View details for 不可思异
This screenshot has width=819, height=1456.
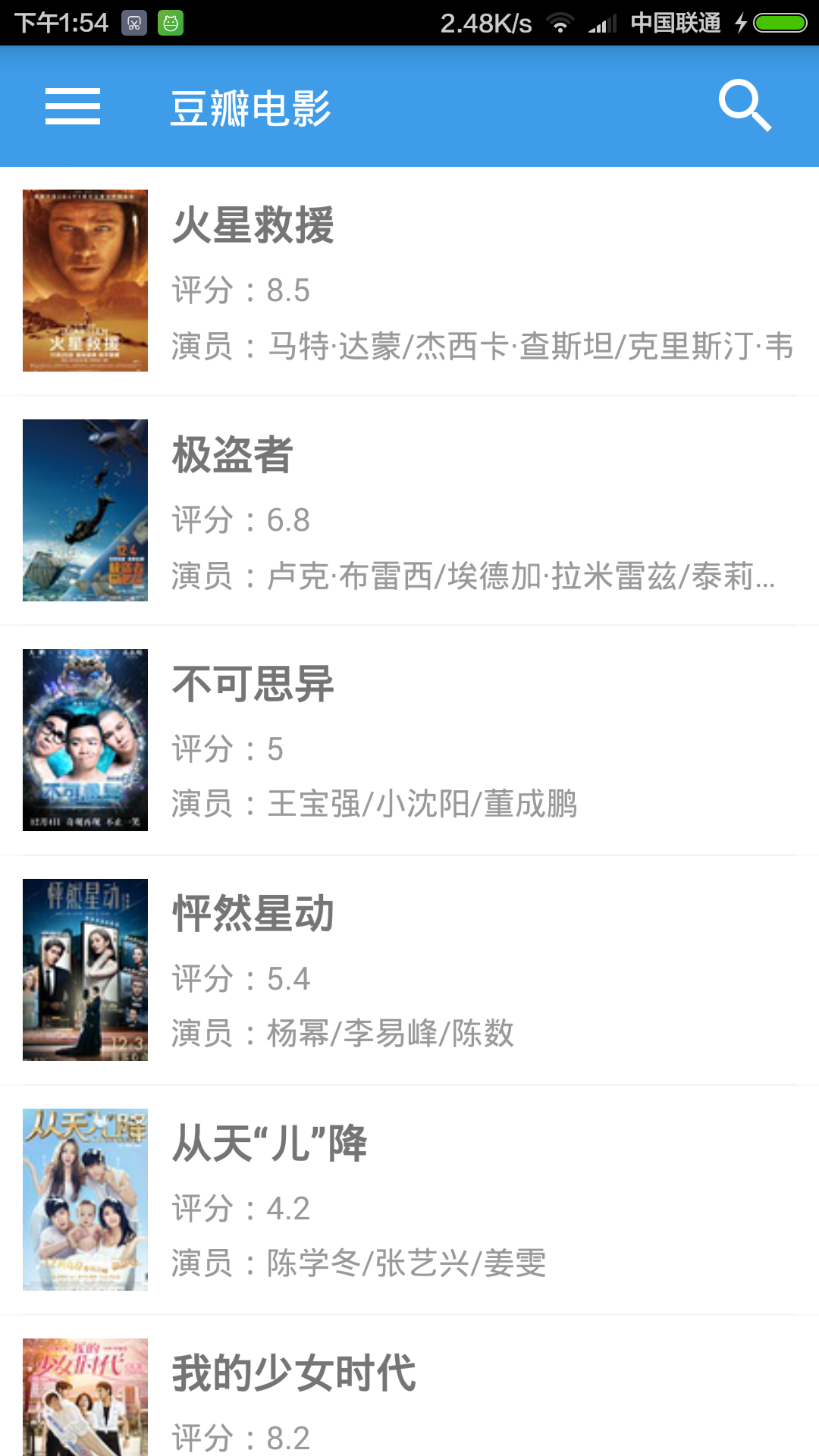pos(409,740)
